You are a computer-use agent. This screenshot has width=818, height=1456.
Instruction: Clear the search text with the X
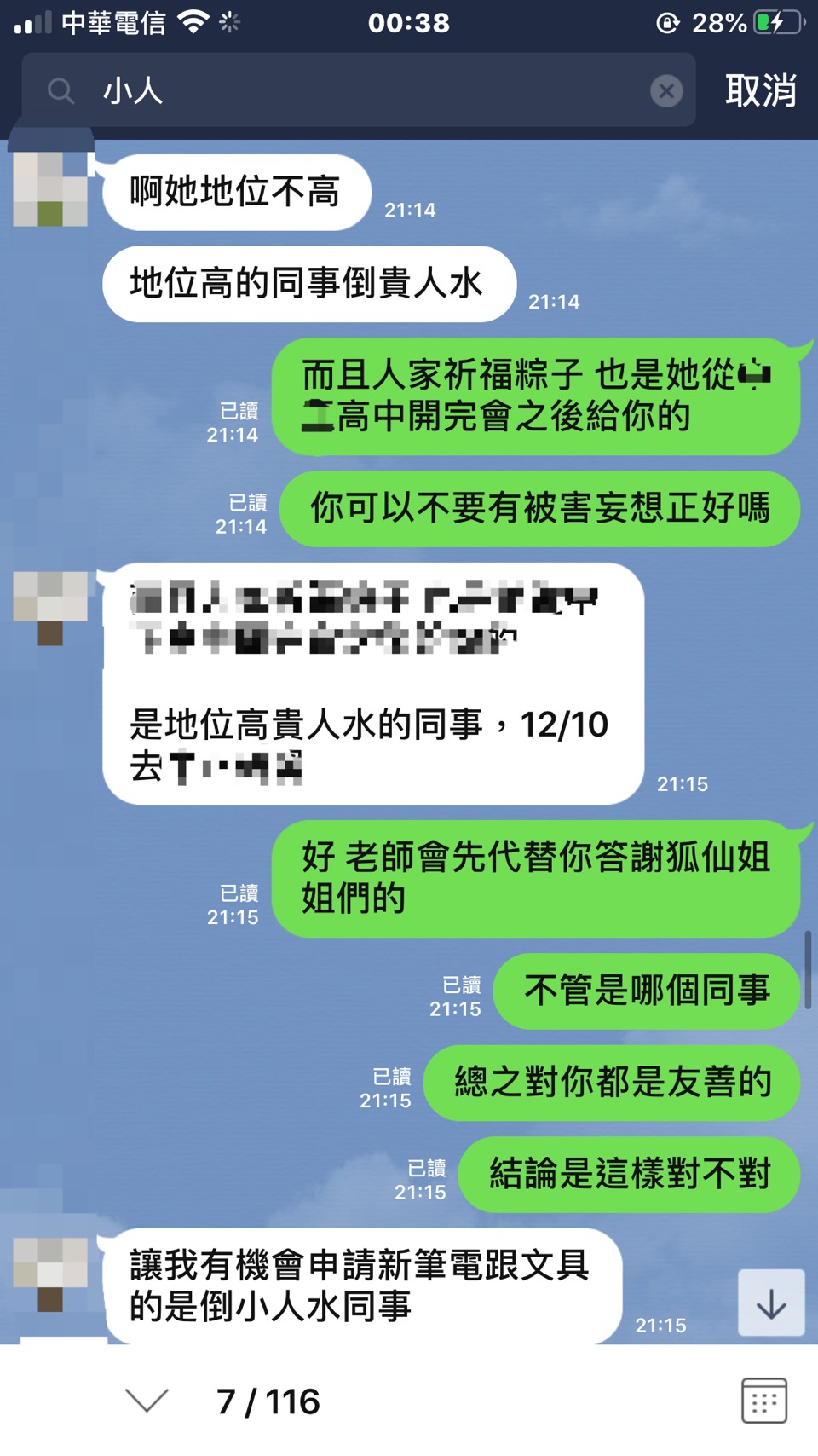coord(666,90)
